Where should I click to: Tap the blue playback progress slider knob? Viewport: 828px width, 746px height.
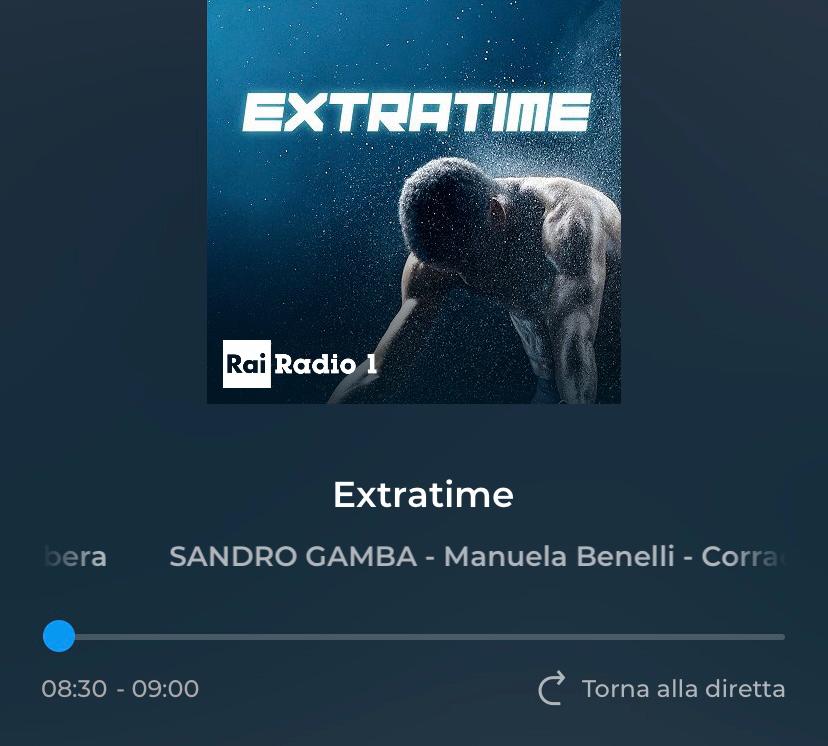click(59, 636)
